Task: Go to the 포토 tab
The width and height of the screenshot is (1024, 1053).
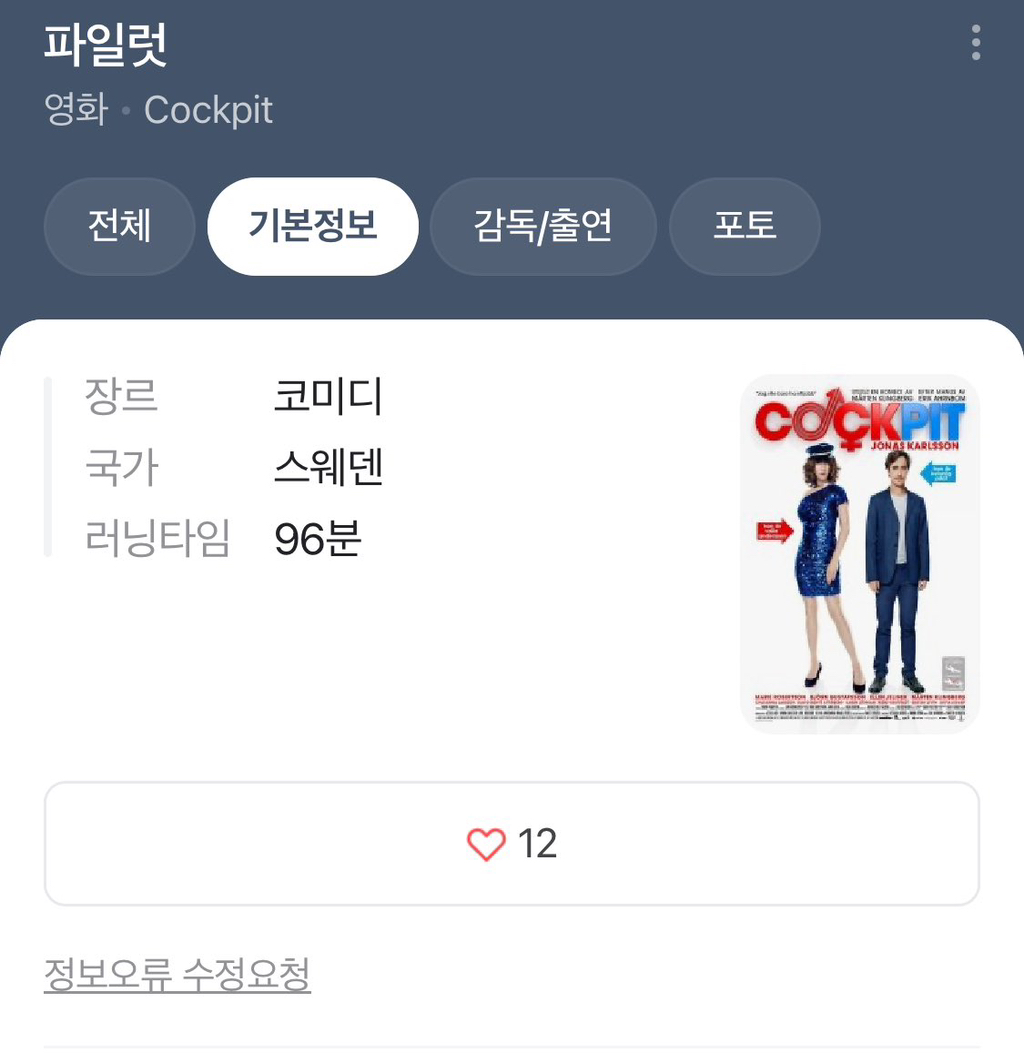Action: [744, 226]
